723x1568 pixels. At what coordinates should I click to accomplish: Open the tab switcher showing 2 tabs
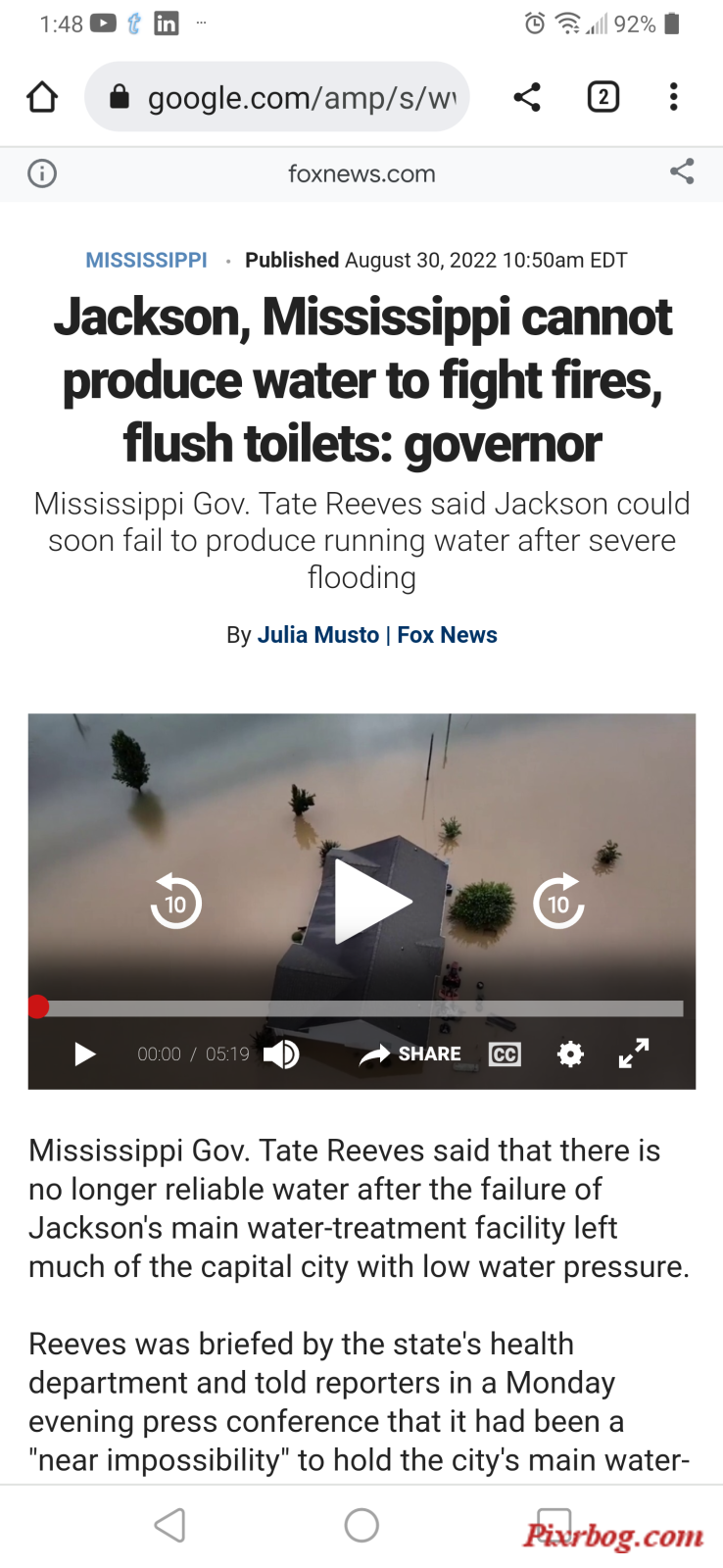tap(602, 97)
